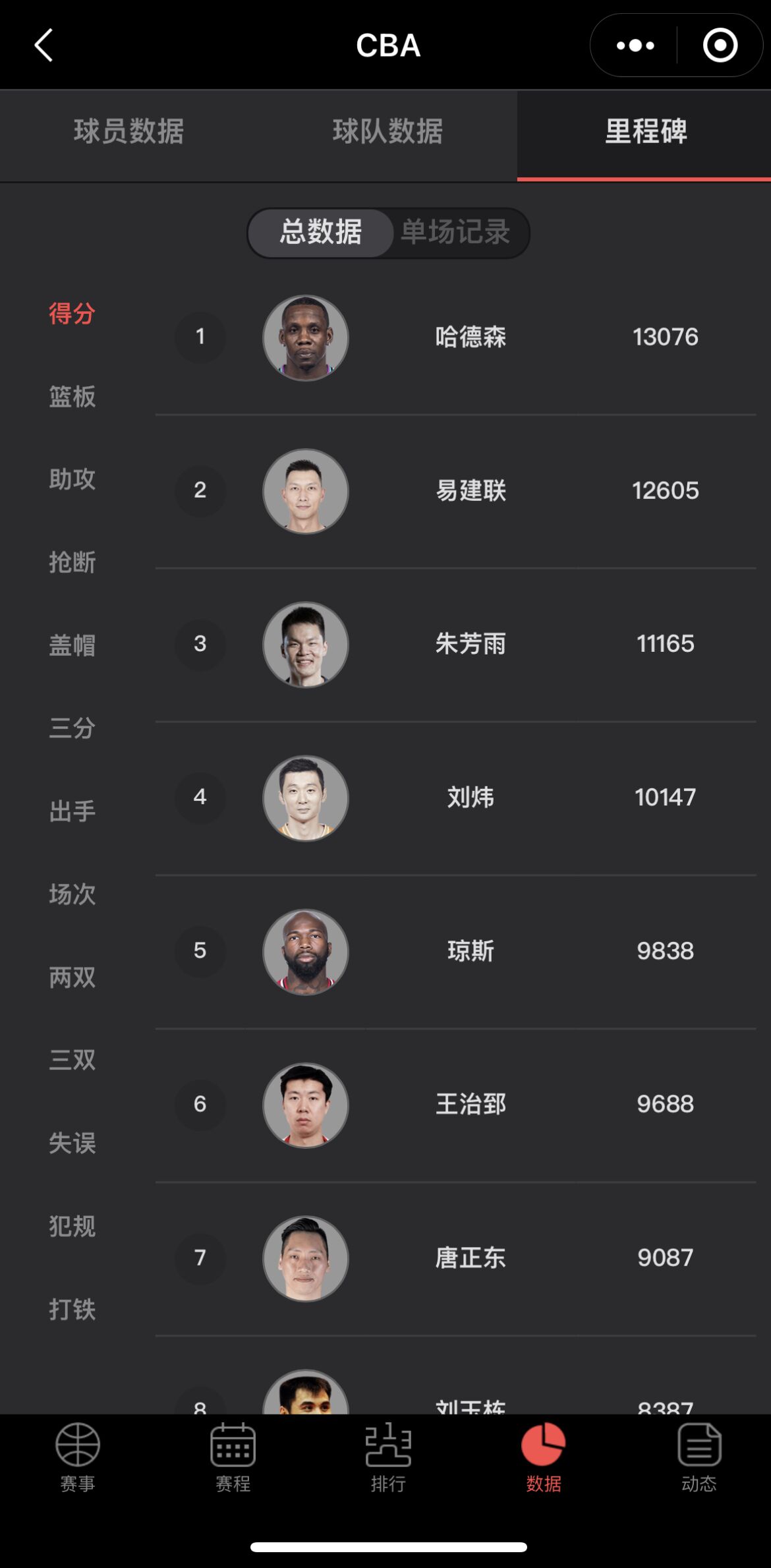
Task: Choose the 盖帽 category
Action: tap(72, 645)
